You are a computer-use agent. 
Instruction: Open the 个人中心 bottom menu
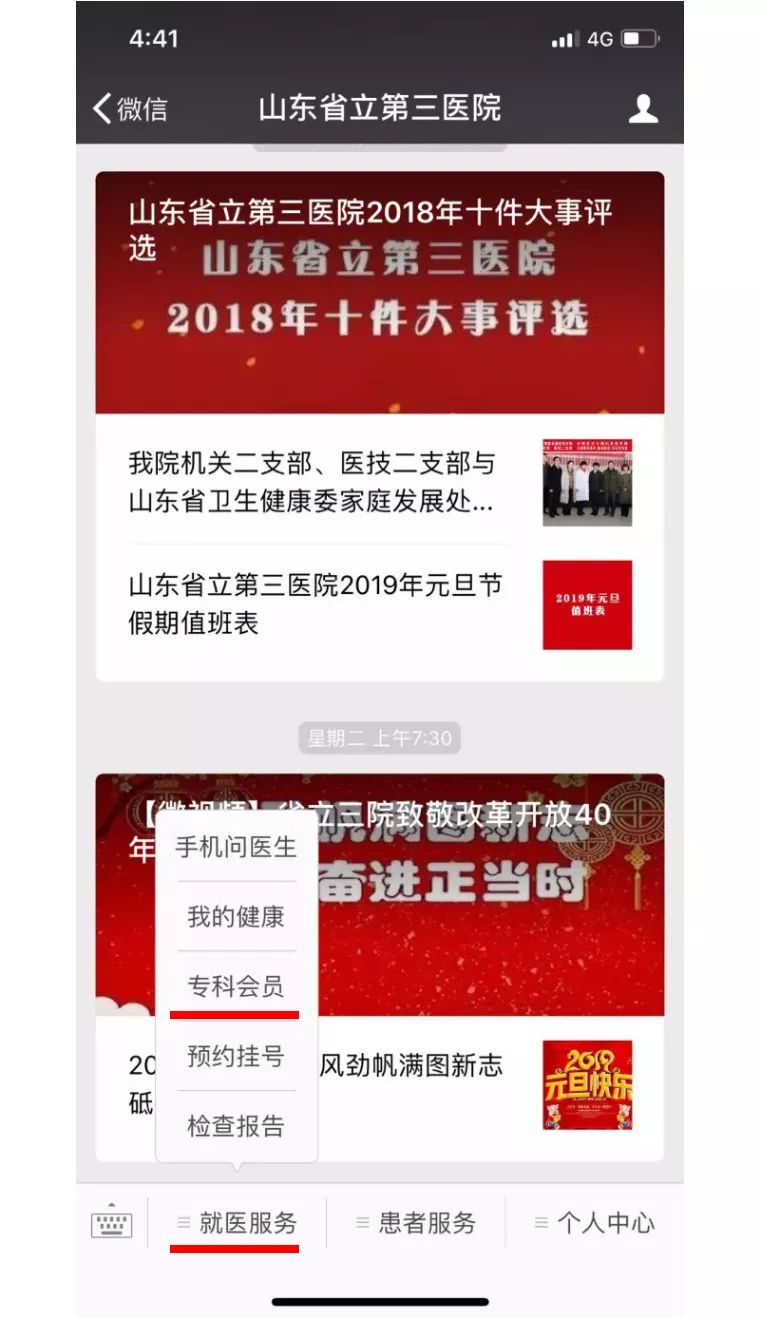tap(594, 1223)
